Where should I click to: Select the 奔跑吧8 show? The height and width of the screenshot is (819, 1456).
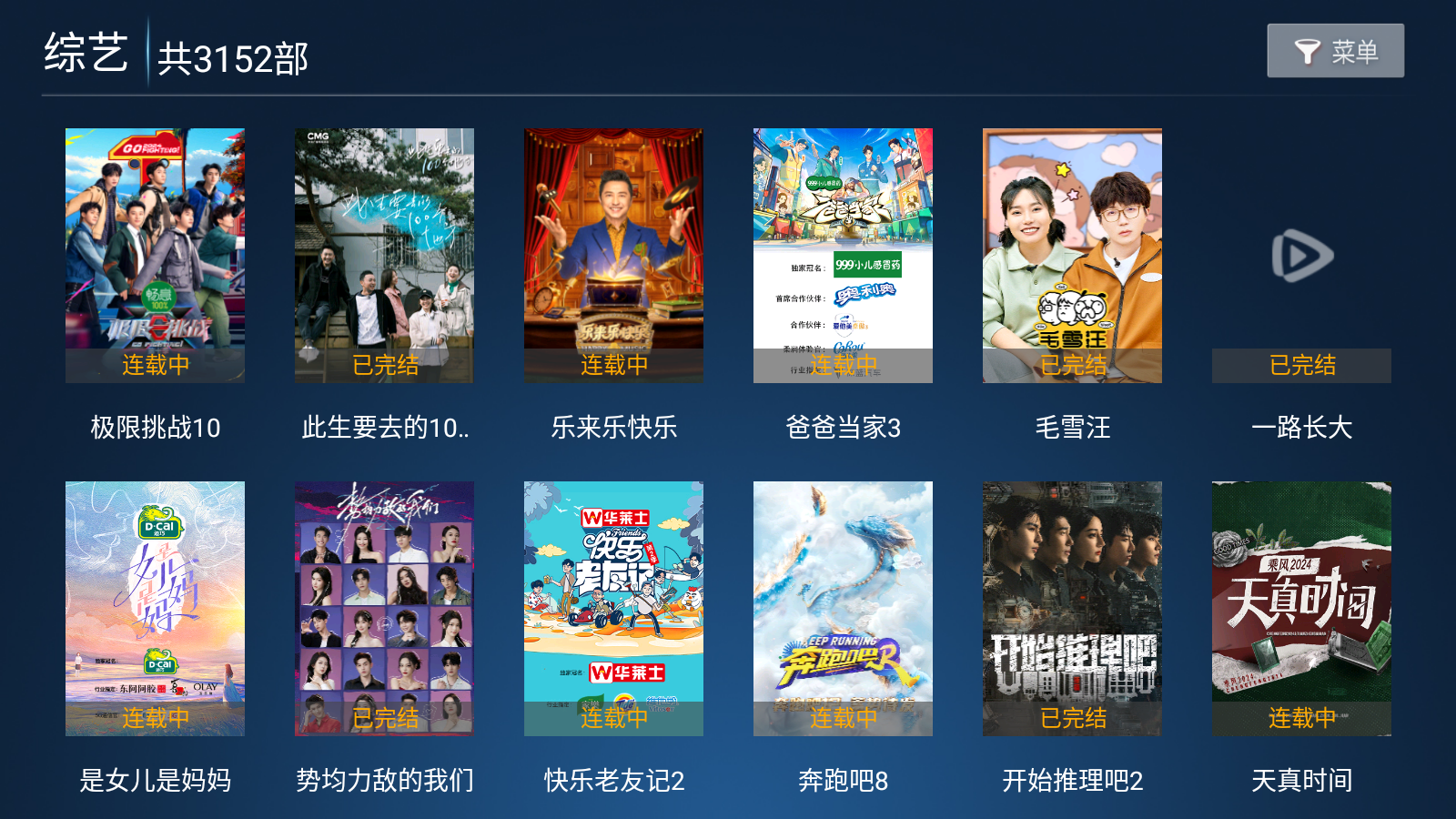pos(843,608)
